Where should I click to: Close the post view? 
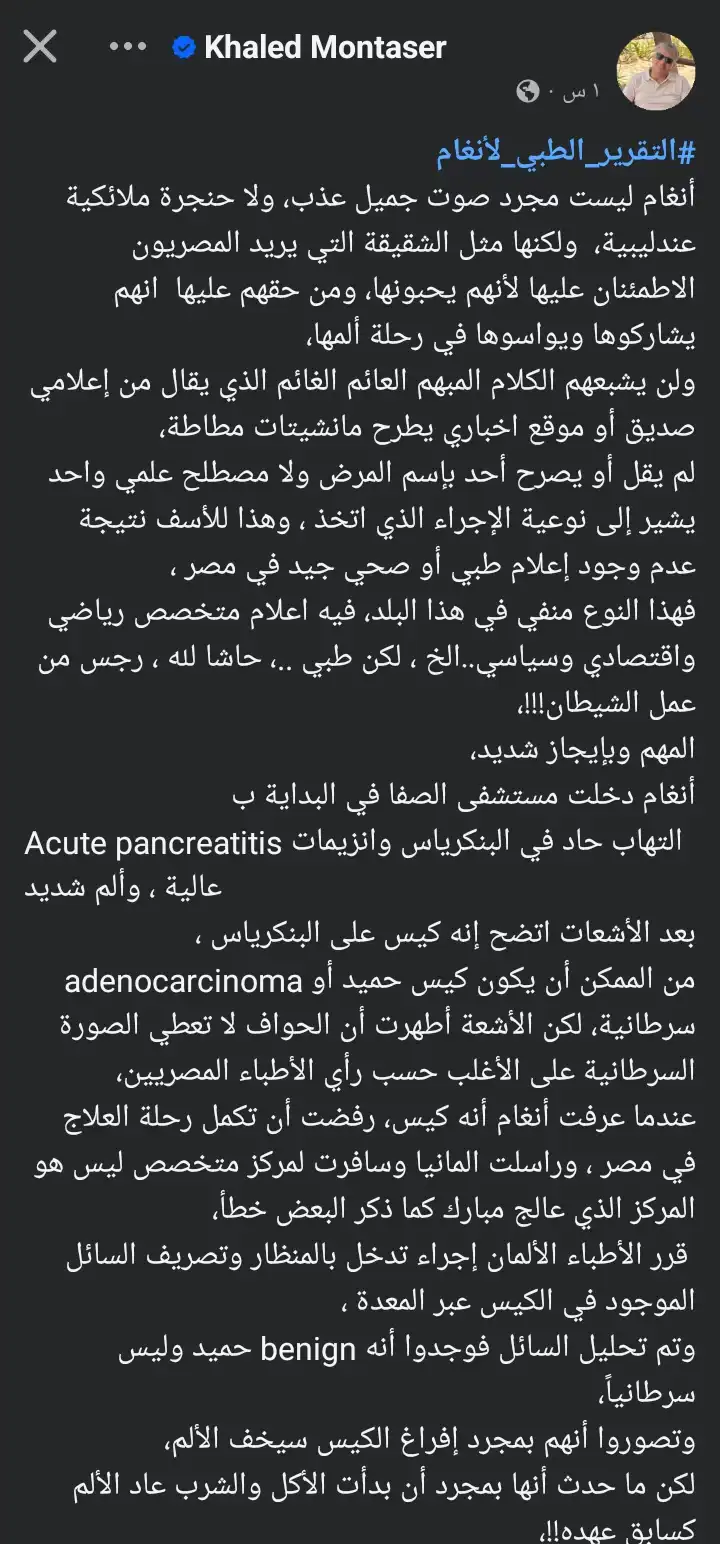40,47
